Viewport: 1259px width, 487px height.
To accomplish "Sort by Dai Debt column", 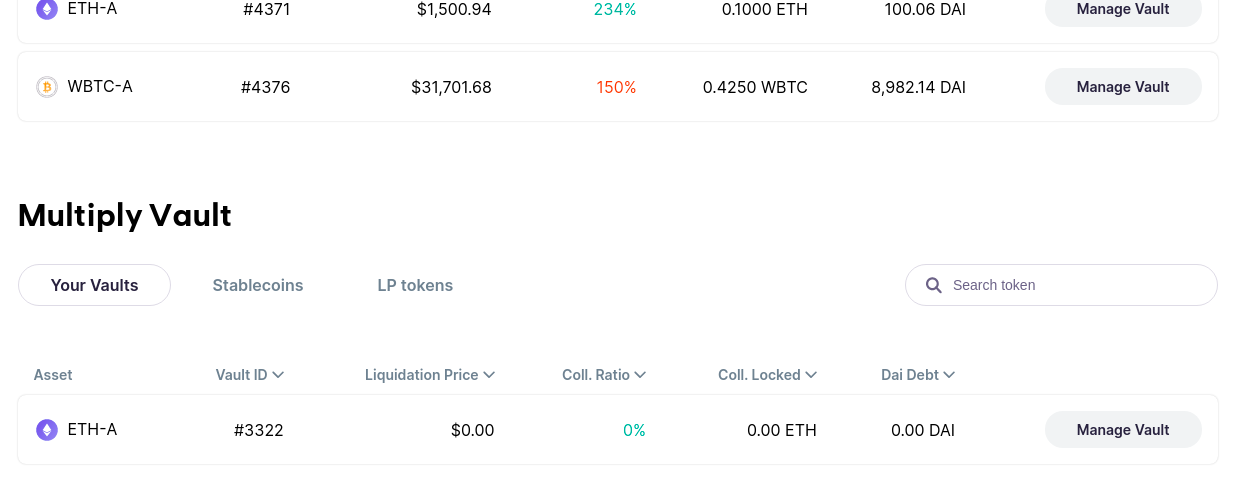I will 918,375.
